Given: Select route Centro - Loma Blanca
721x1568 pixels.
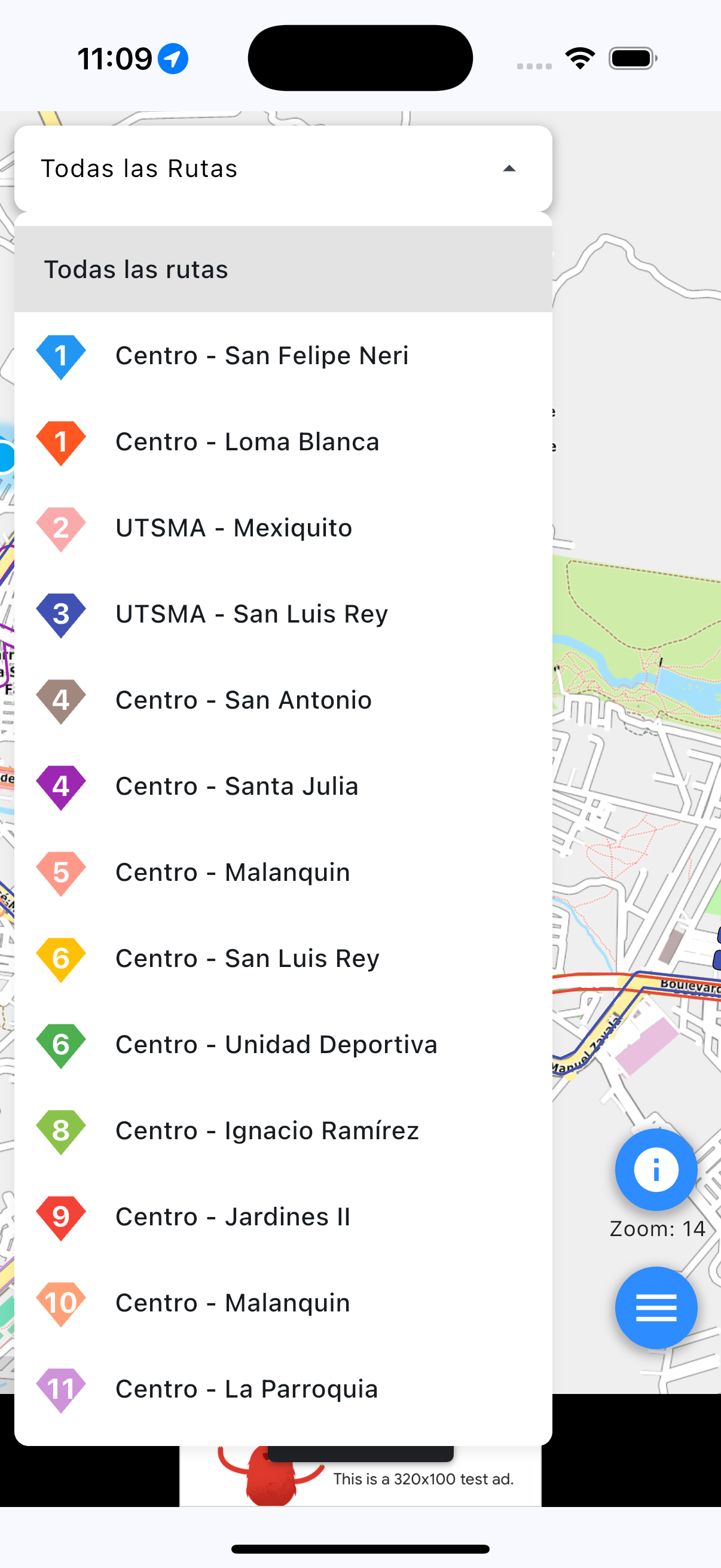Looking at the screenshot, I should (x=283, y=441).
